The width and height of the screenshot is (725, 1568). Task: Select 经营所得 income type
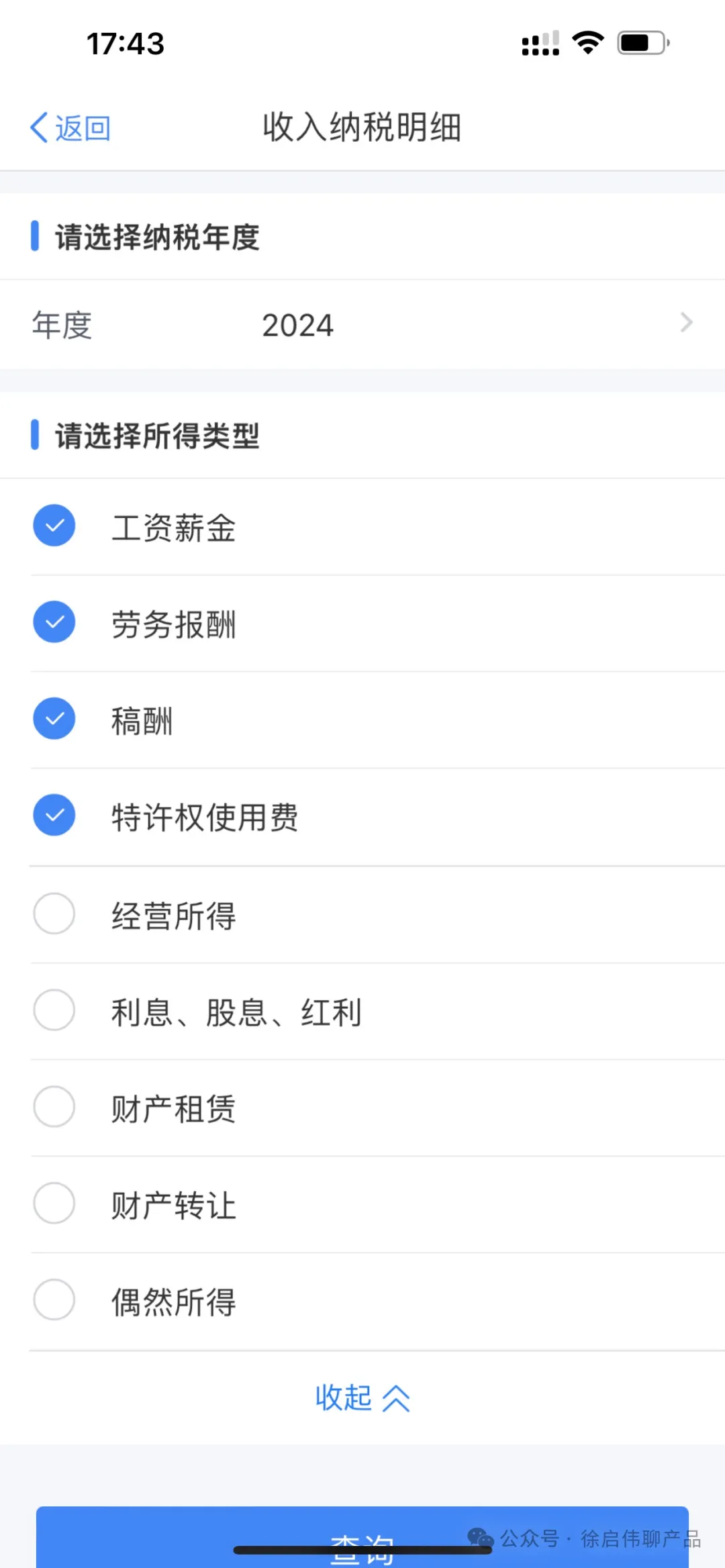(54, 914)
